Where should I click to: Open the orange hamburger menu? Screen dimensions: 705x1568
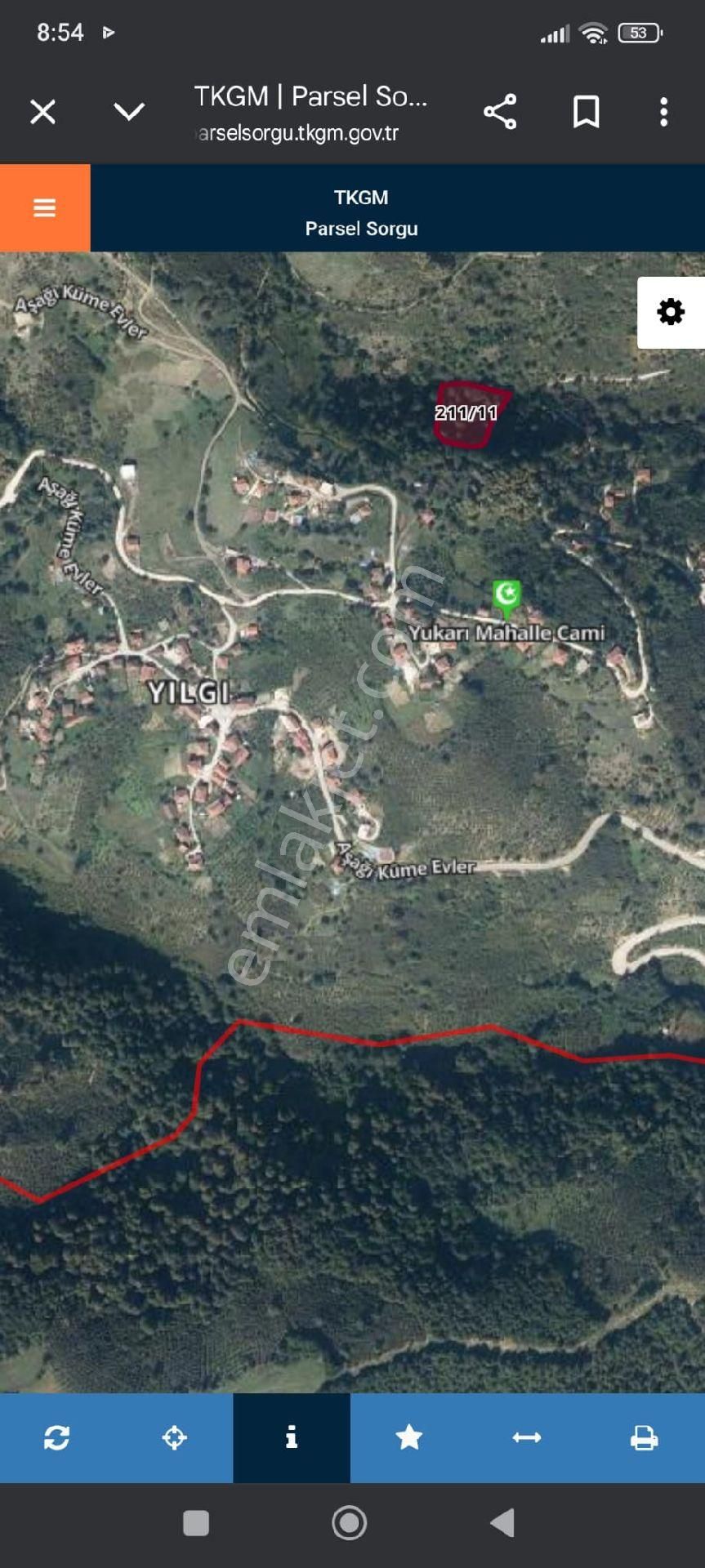coord(45,208)
